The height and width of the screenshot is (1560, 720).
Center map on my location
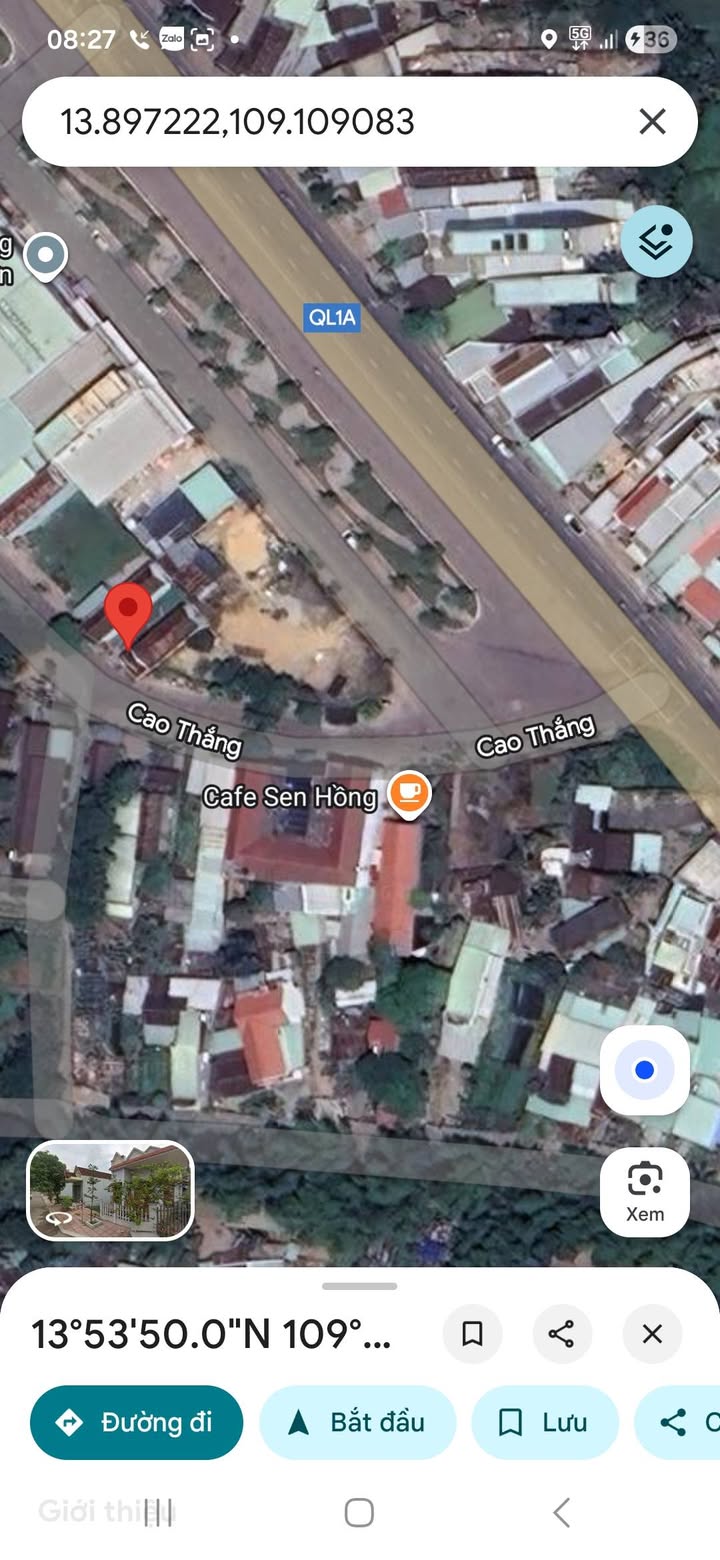click(645, 1070)
